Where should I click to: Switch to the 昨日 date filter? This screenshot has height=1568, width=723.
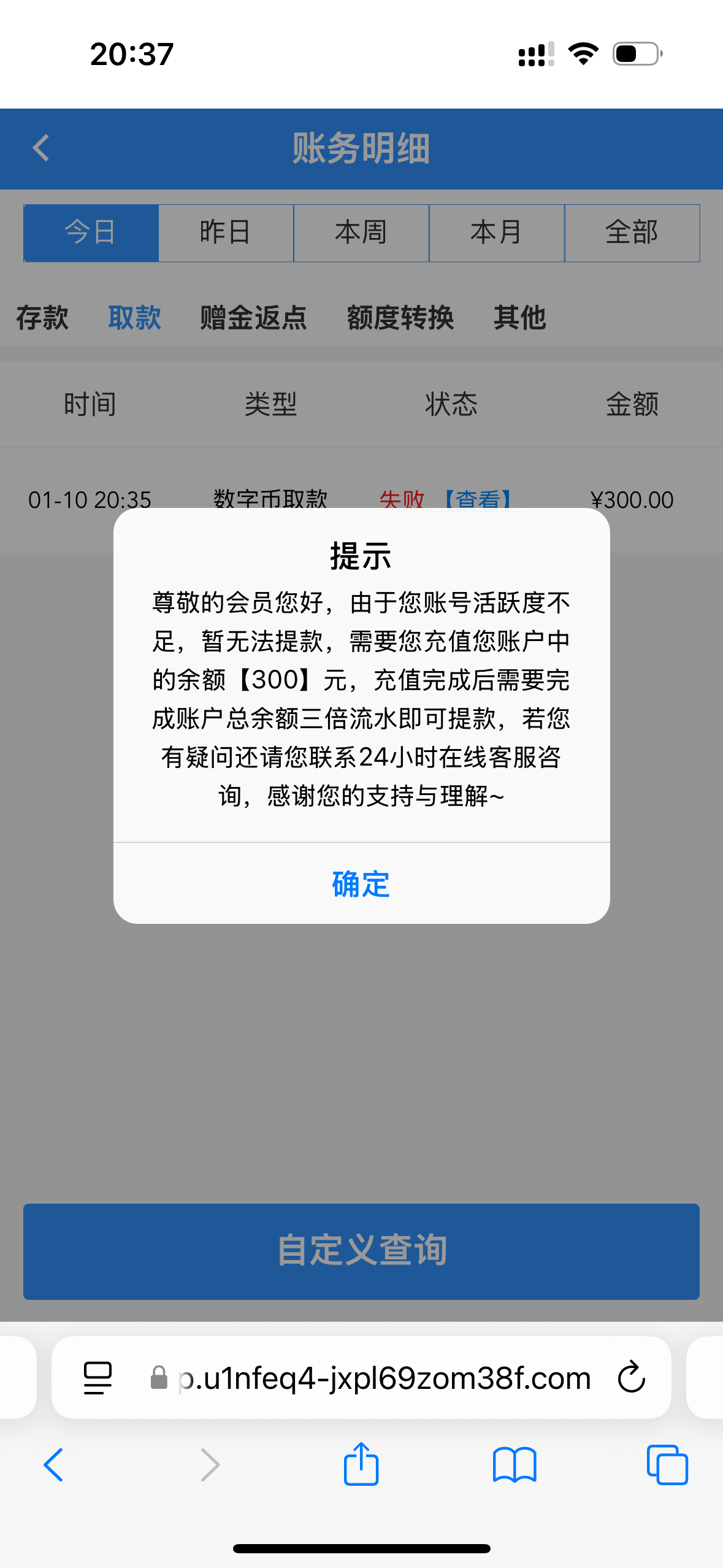coord(226,233)
